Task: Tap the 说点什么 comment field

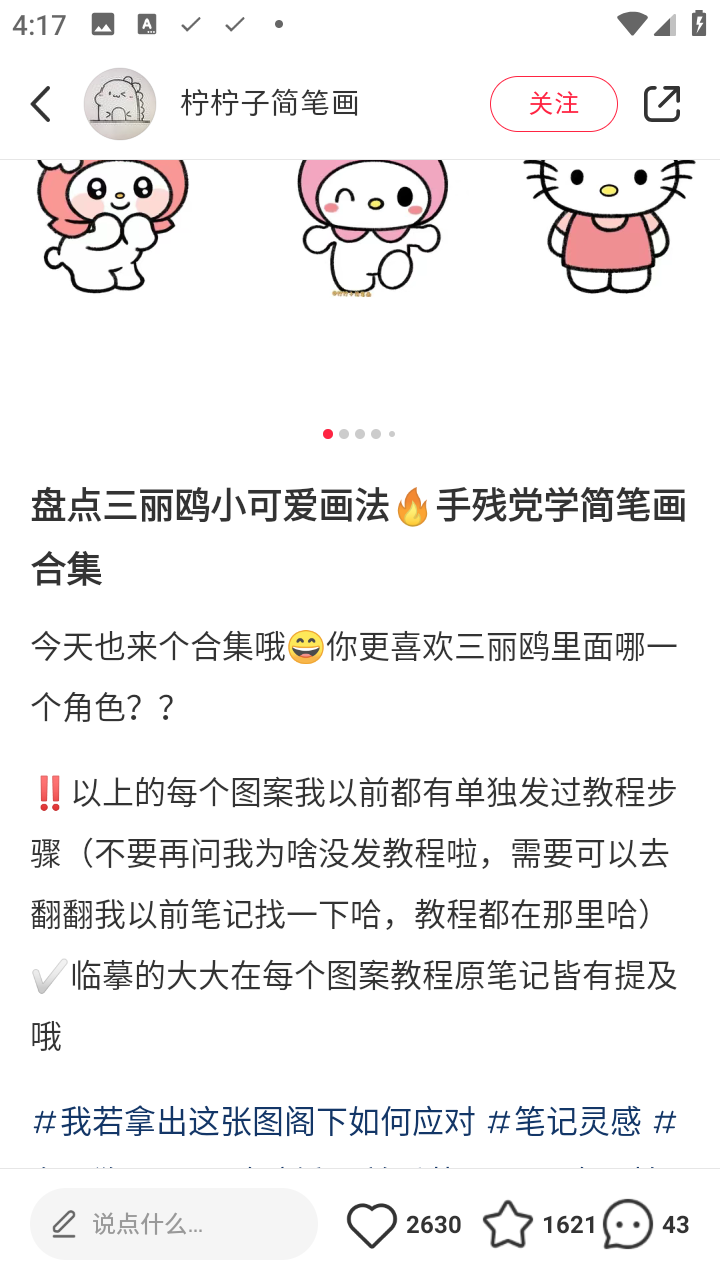Action: coord(174,1224)
